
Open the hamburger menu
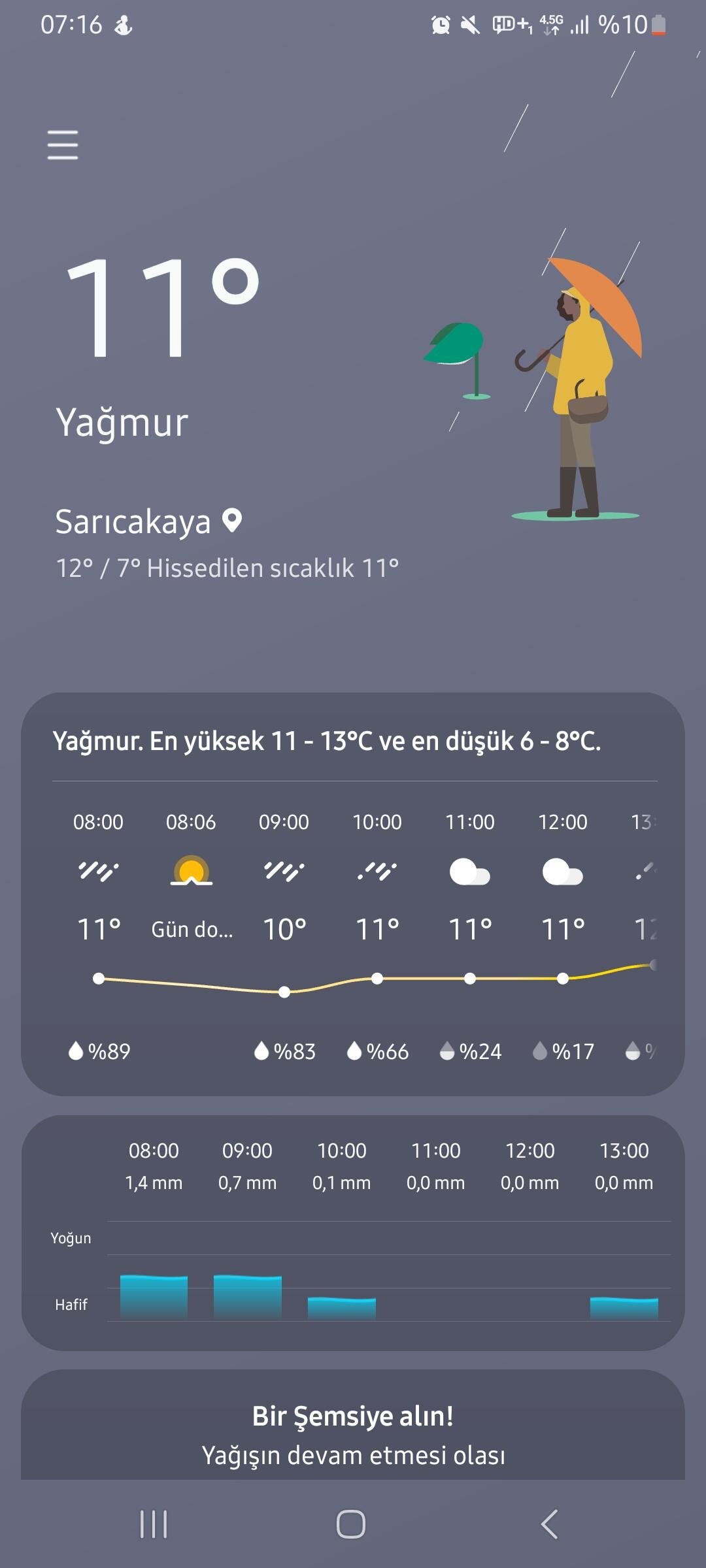tap(63, 144)
